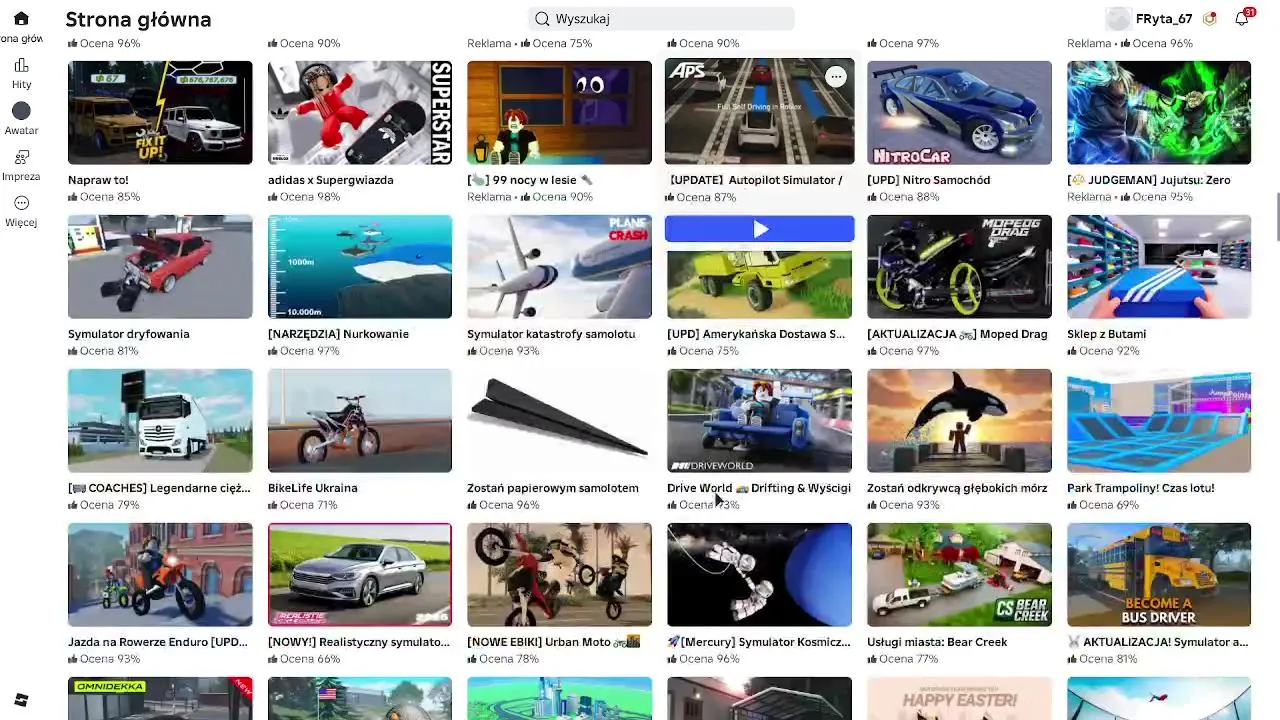
Task: Switch to the Awatar section
Action: (21, 119)
